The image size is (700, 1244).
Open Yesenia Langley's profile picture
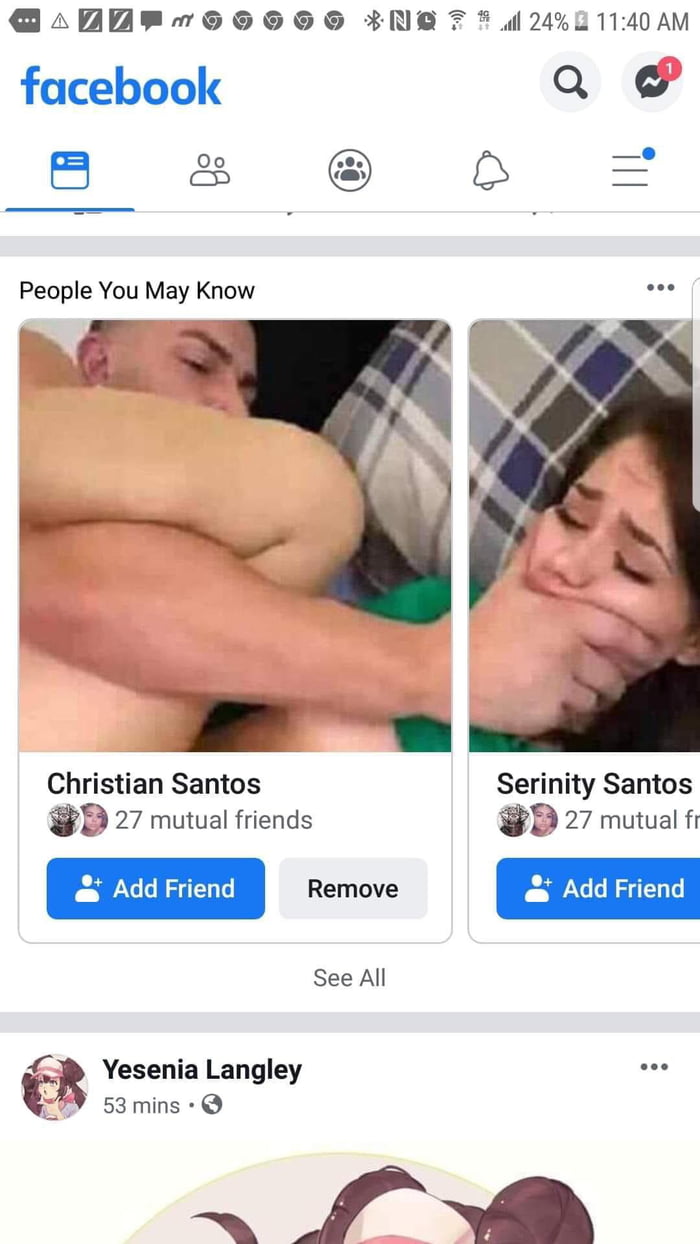(55, 1086)
